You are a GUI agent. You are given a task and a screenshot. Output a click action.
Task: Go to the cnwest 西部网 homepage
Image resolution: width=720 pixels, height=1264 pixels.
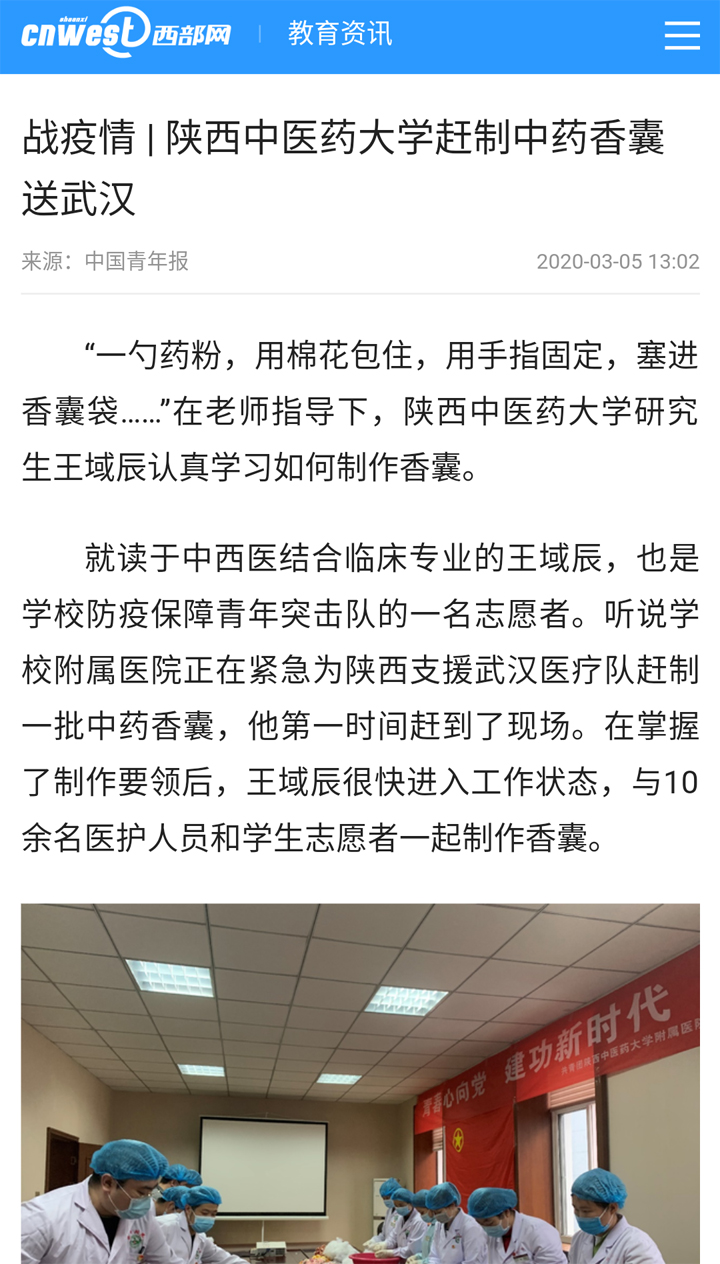coord(126,34)
